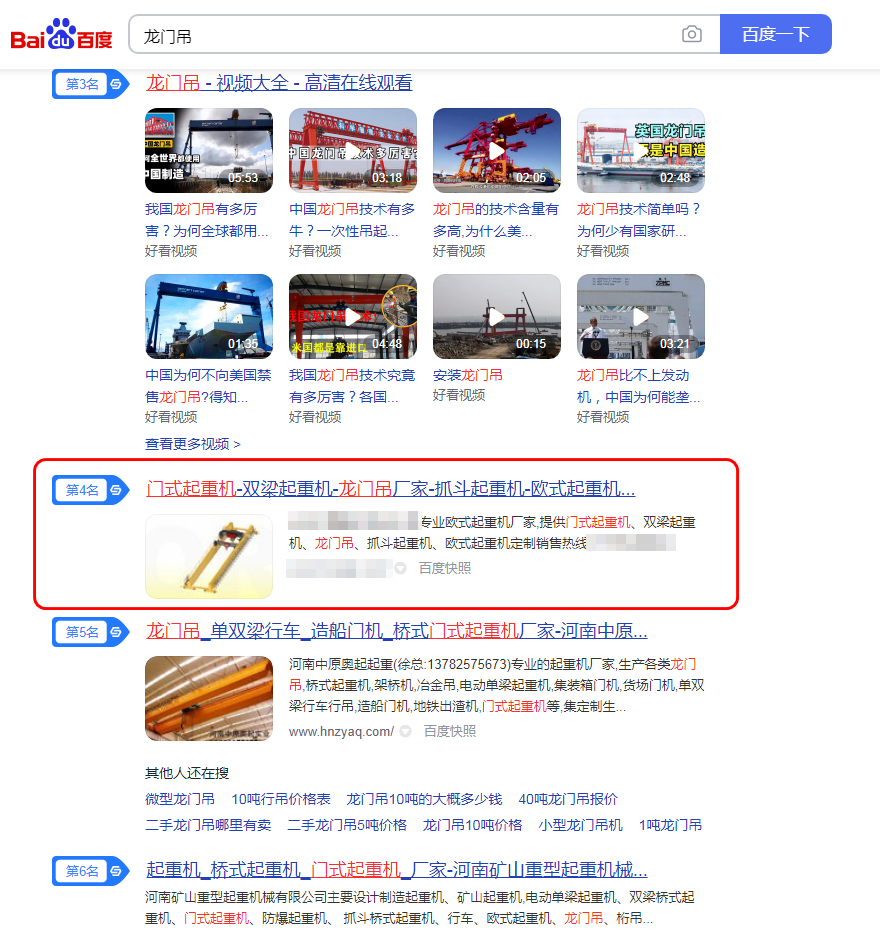Open 查看更多视频 link
Screen dimensions: 880x936
(192, 444)
